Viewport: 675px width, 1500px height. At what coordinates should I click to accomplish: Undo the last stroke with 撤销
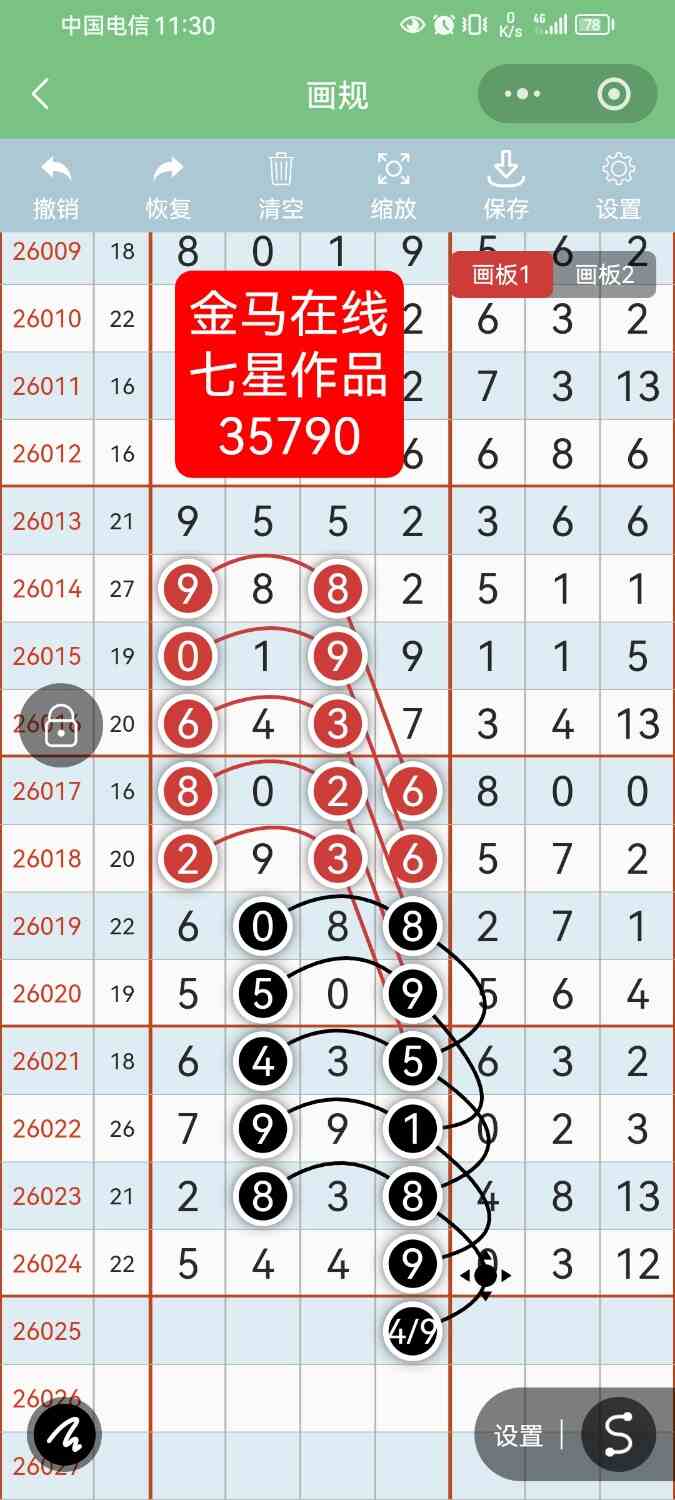56,186
